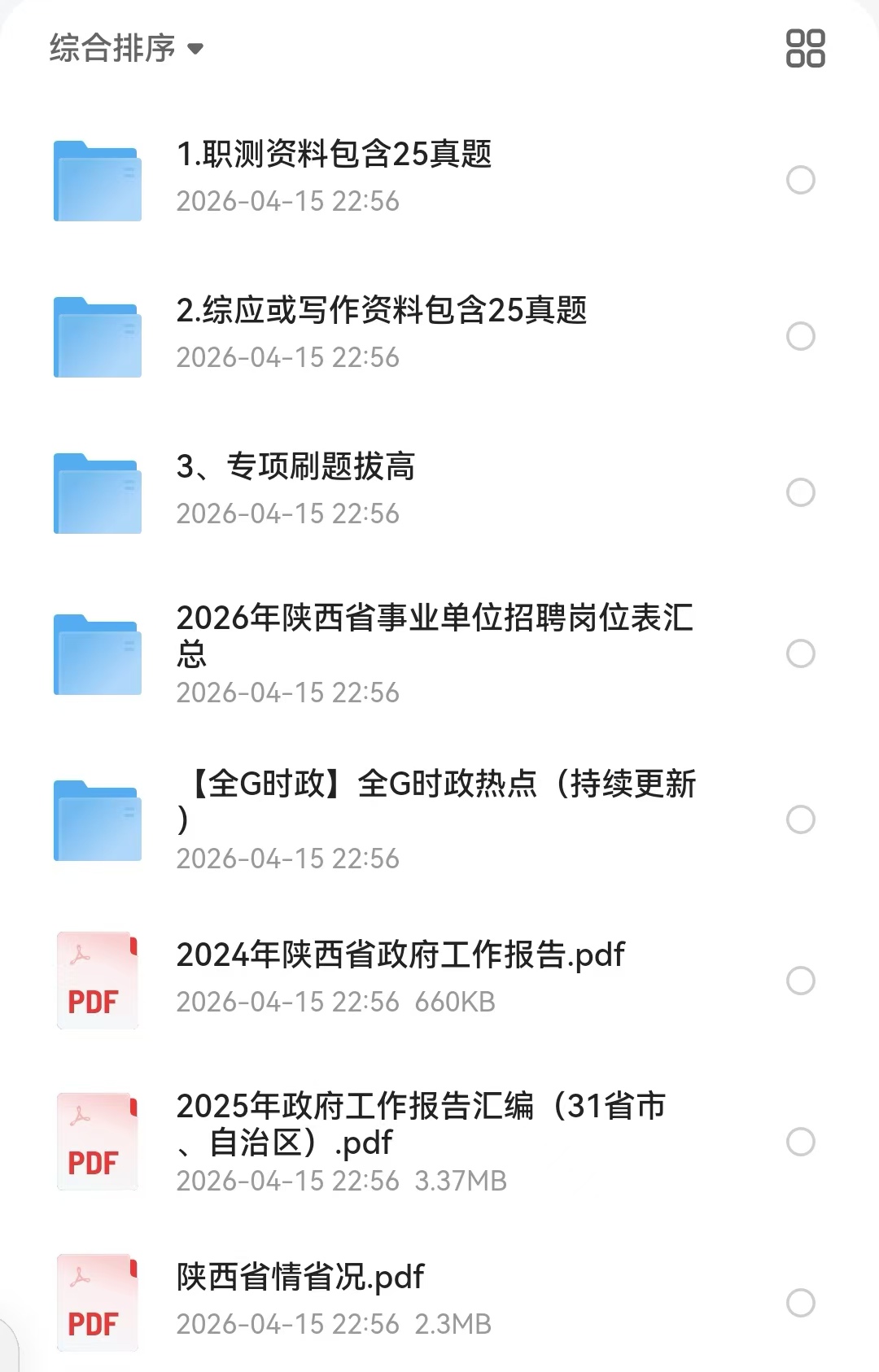This screenshot has height=1372, width=879.
Task: Select the 2.综应或写作资料 folder circle
Action: tap(801, 336)
